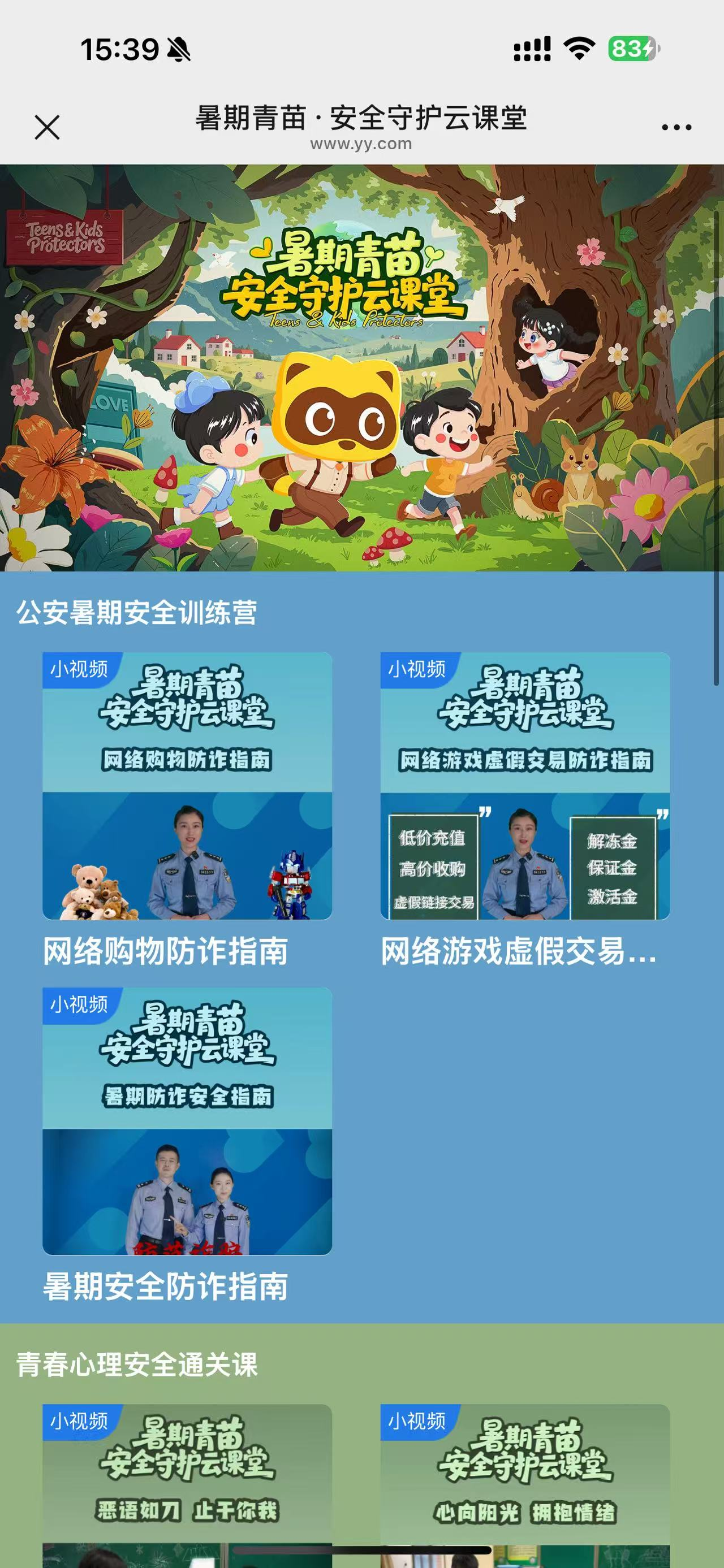
Task: Open the 心向阳光 拥抱情绪 video
Action: pos(525,1485)
